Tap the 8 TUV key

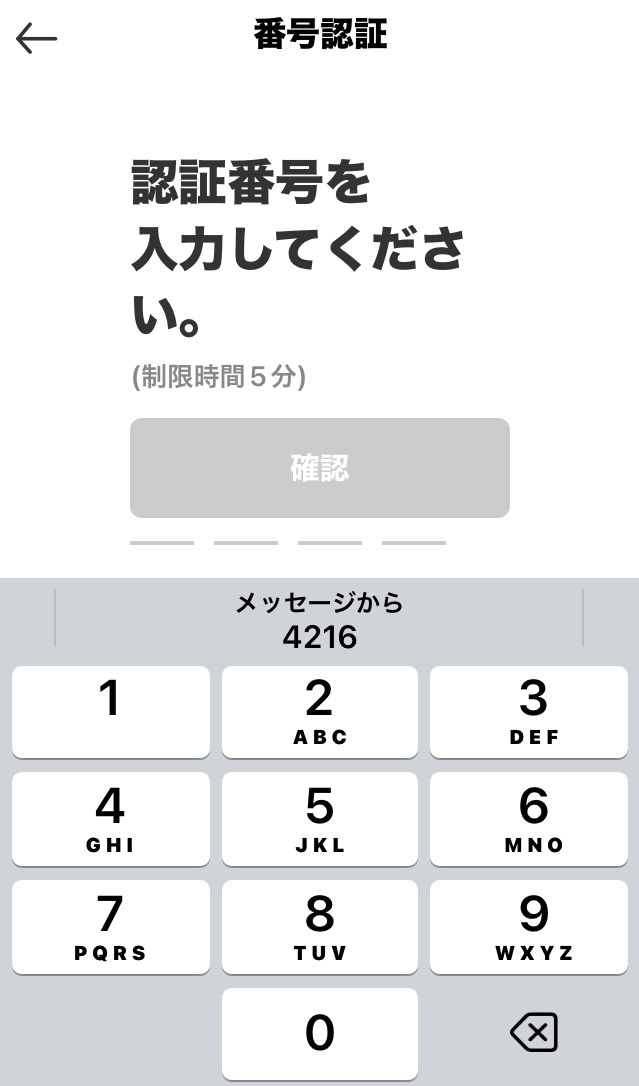(320, 927)
